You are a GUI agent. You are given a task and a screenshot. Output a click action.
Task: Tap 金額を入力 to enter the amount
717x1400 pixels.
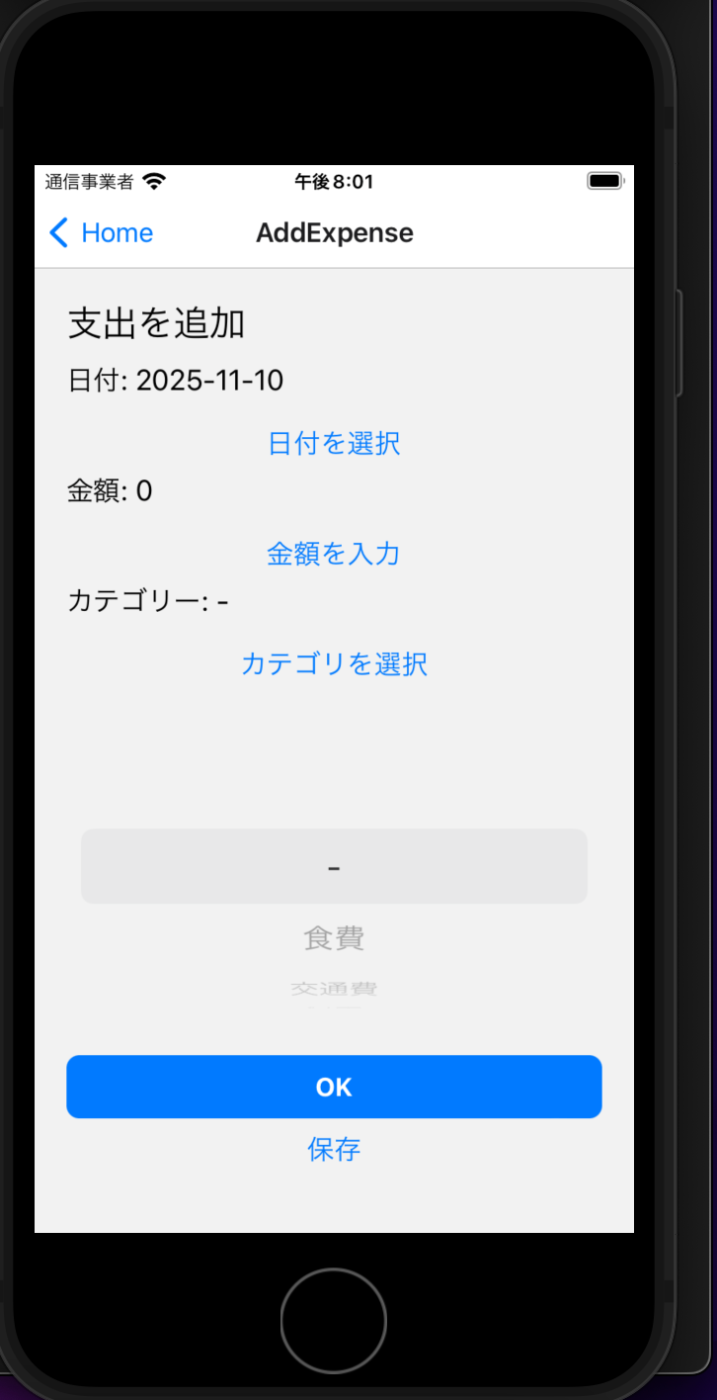pyautogui.click(x=334, y=553)
